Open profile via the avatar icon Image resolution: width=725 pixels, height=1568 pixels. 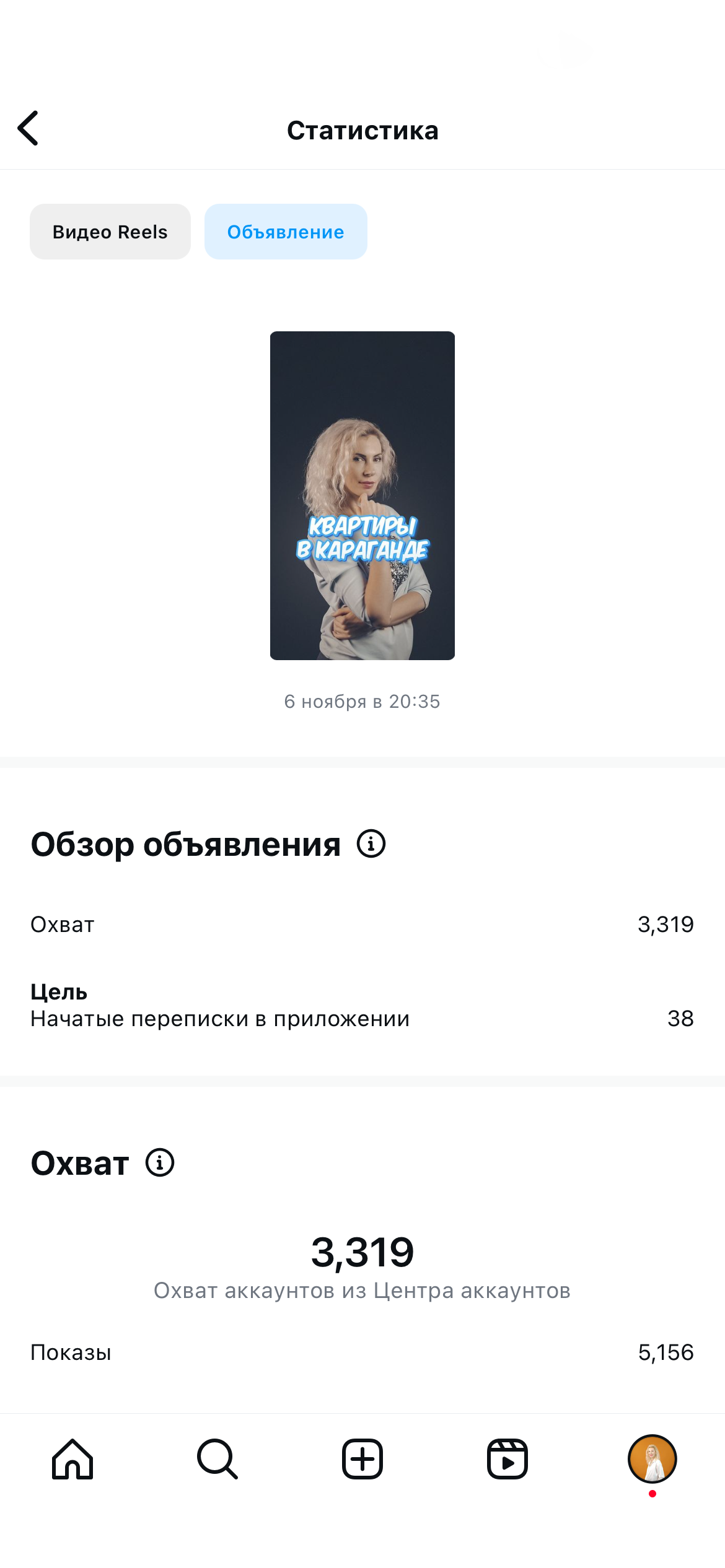pos(652,1460)
